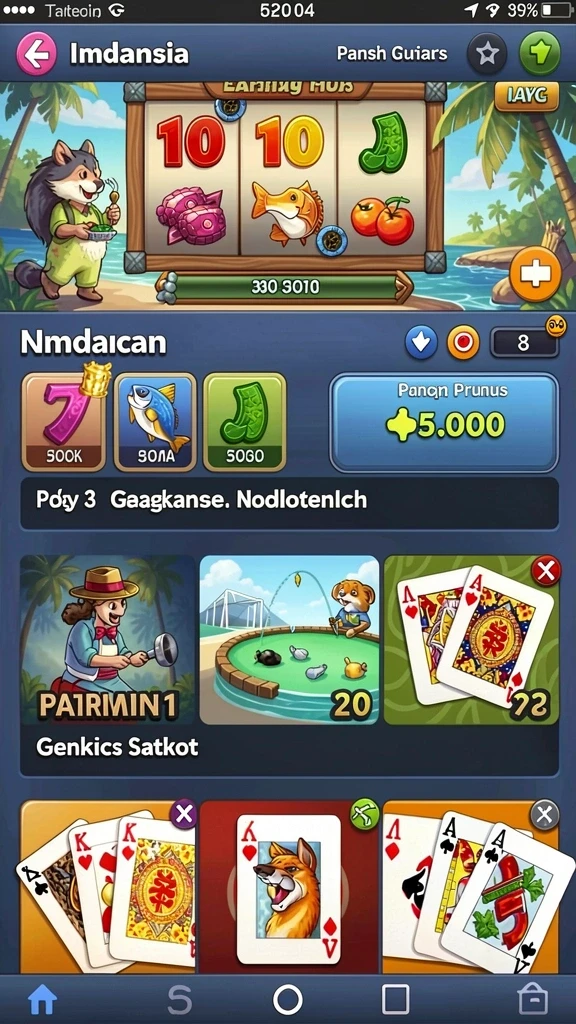Close the aces tile with grey X
576x1024 pixels.
(x=545, y=814)
